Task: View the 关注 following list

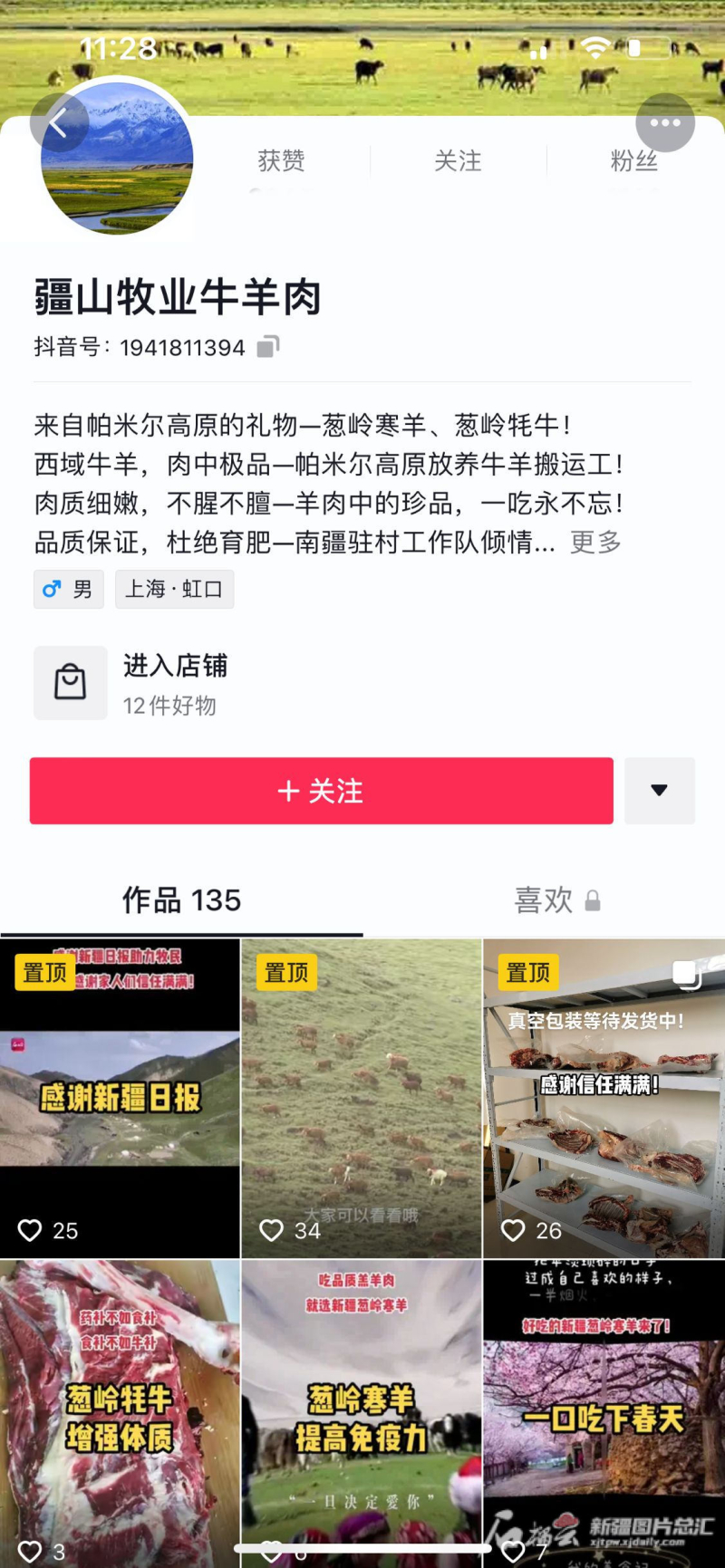Action: [458, 161]
